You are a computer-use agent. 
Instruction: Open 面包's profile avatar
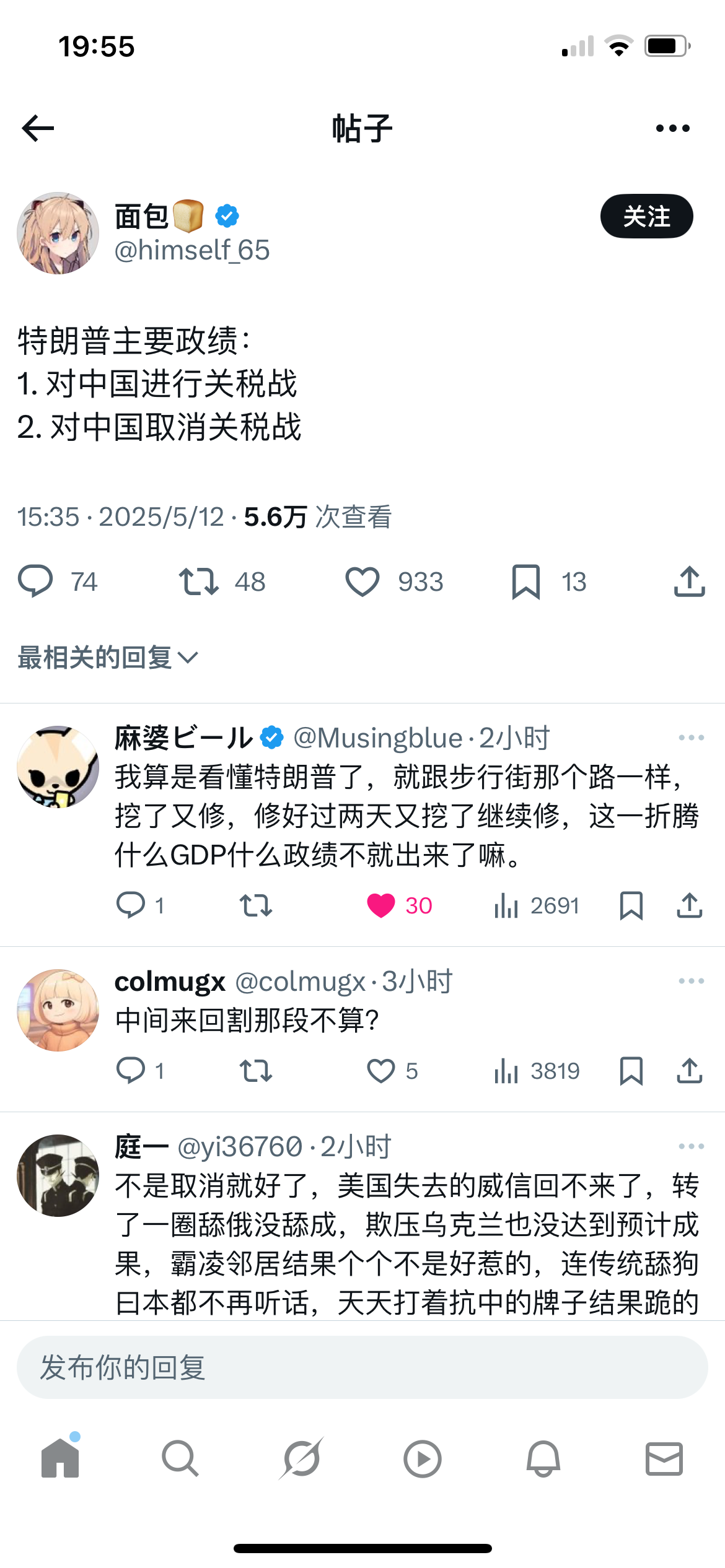coord(58,233)
